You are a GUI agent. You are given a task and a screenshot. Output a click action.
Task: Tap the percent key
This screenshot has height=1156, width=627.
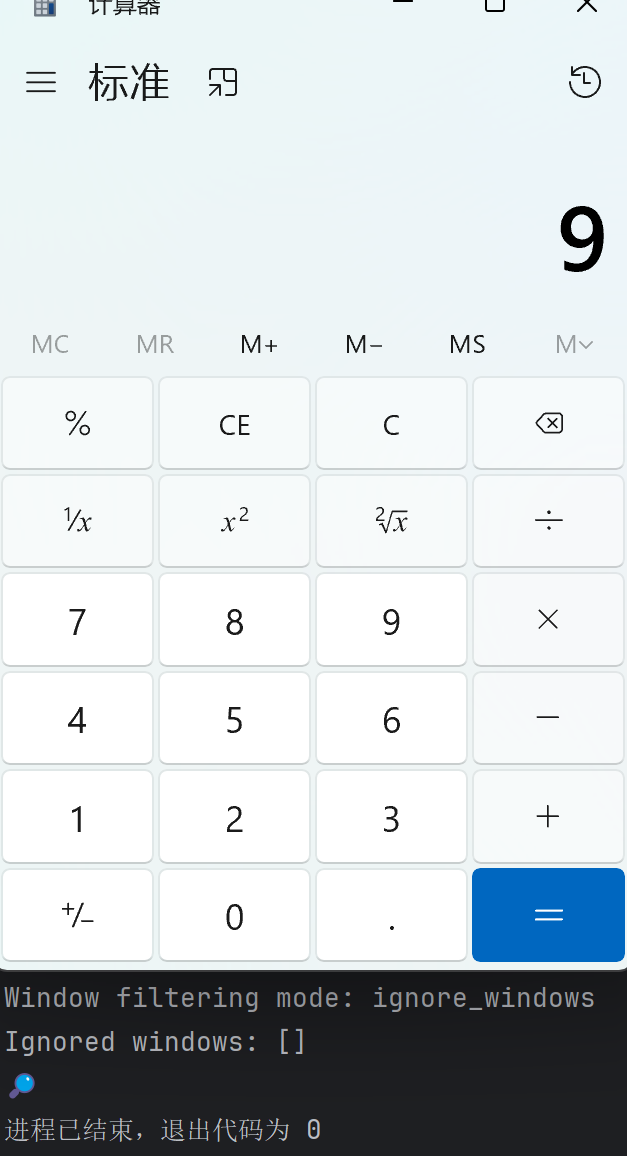point(78,424)
